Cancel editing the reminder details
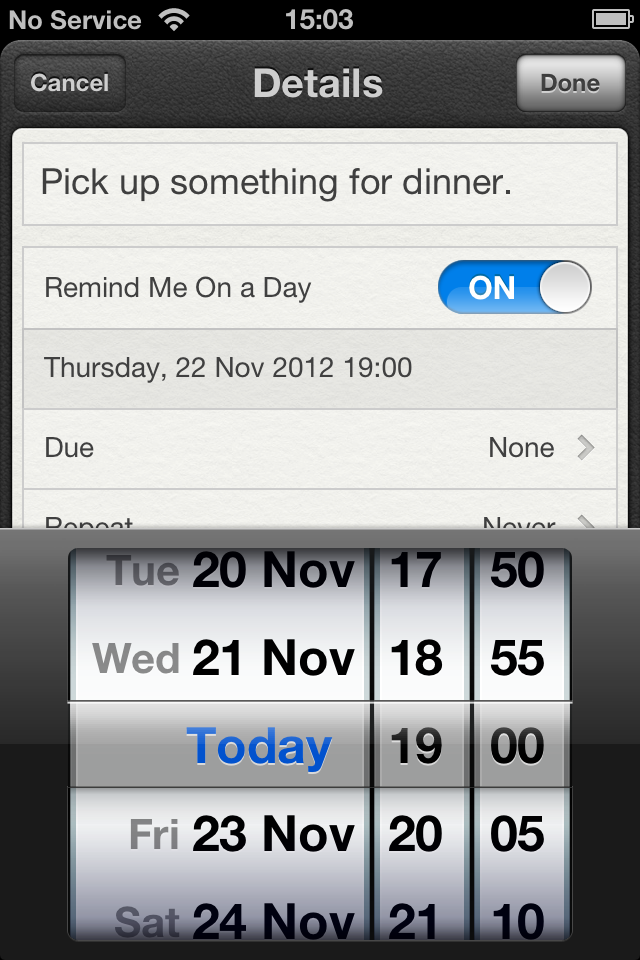Image resolution: width=640 pixels, height=960 pixels. point(69,83)
